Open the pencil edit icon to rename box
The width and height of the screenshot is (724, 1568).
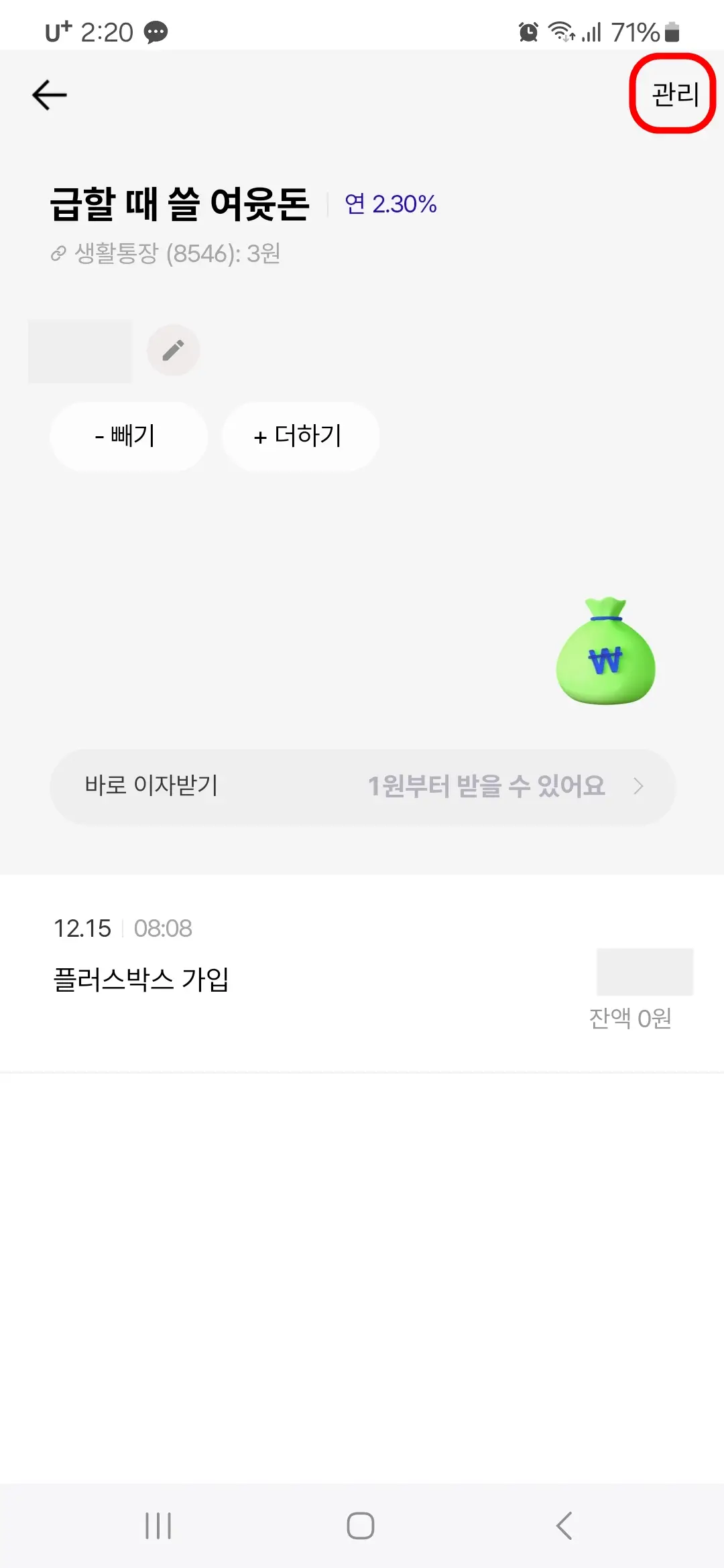173,350
